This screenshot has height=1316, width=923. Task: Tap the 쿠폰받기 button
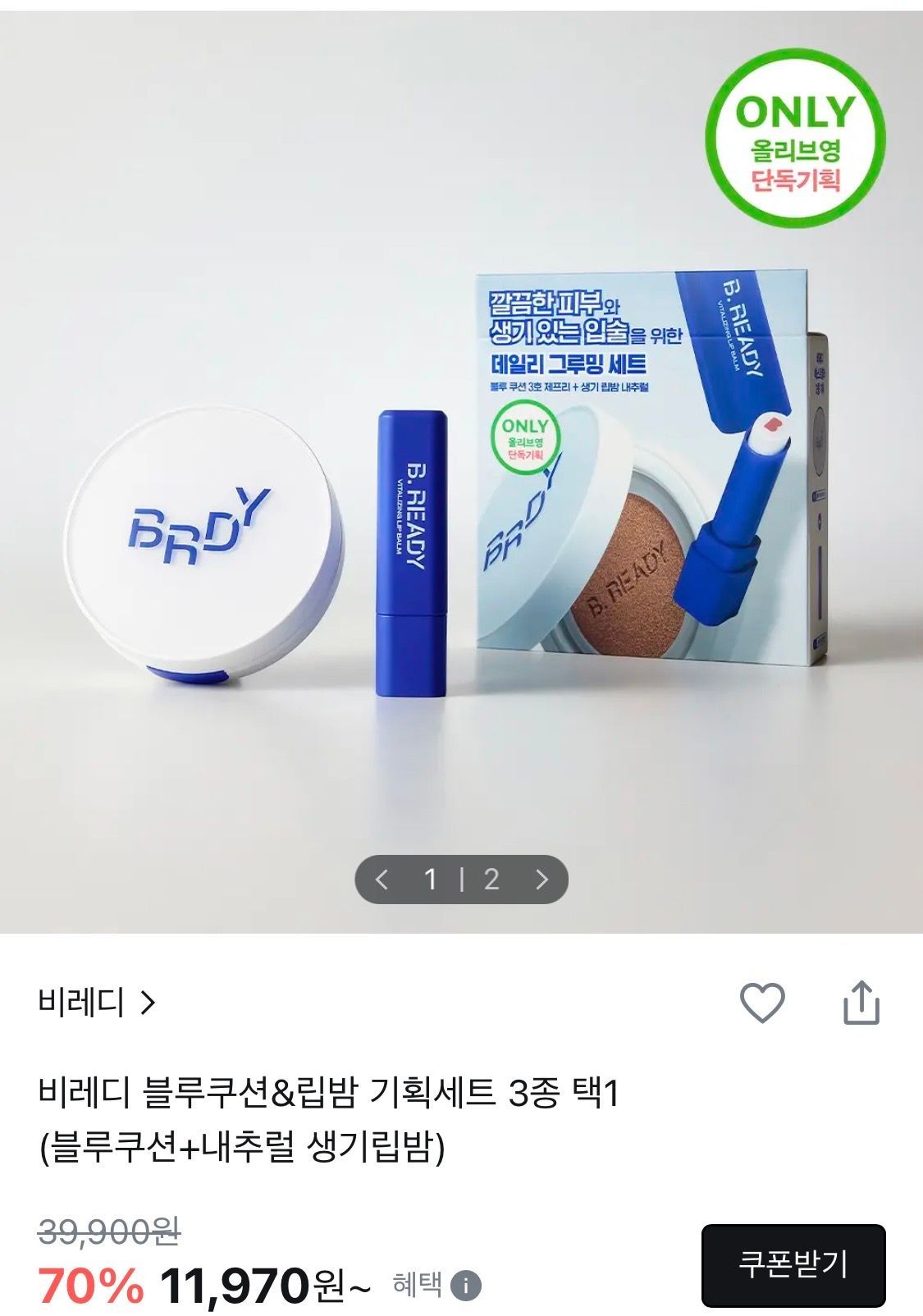pos(793,1264)
